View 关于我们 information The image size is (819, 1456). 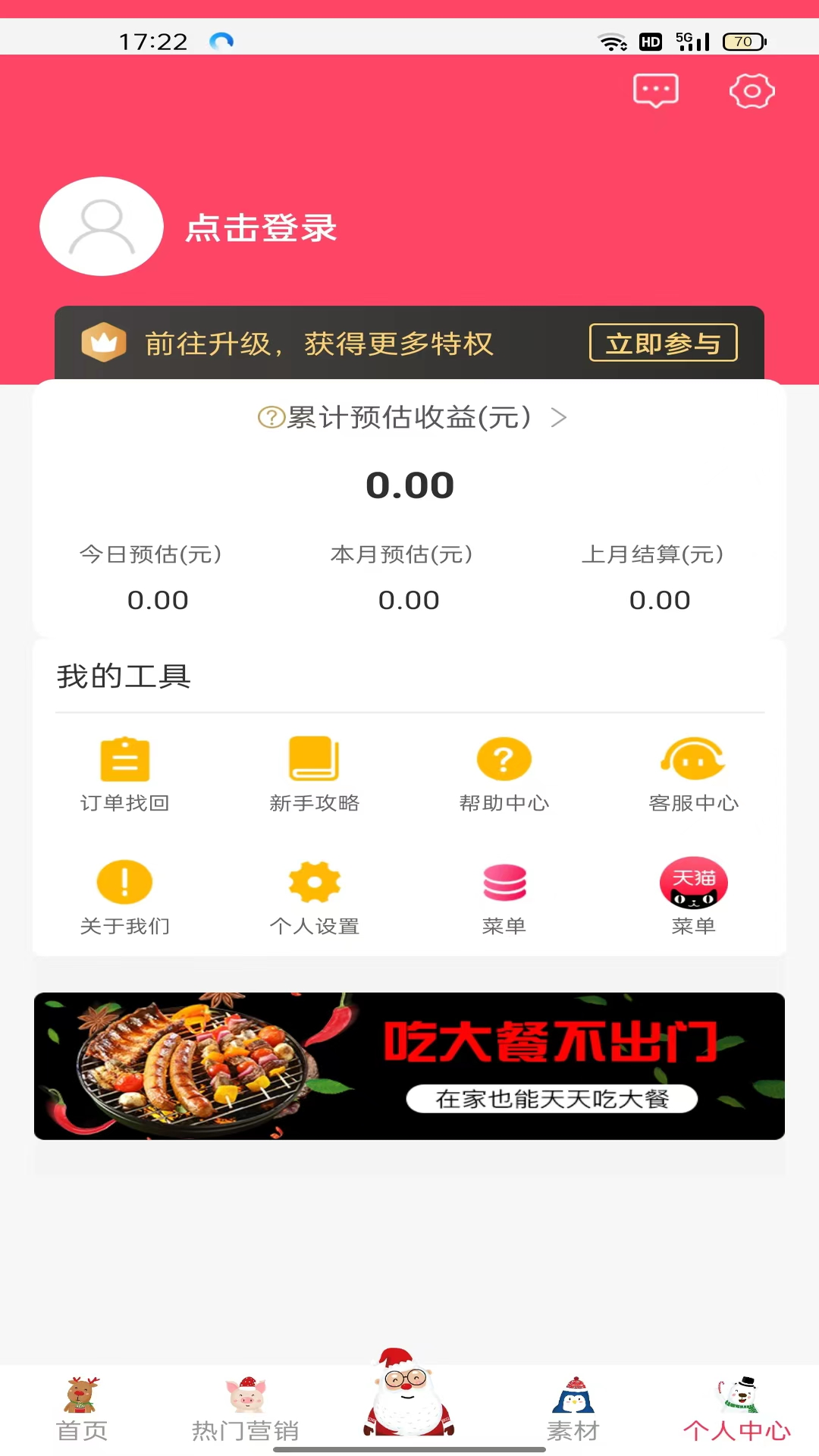click(x=125, y=897)
